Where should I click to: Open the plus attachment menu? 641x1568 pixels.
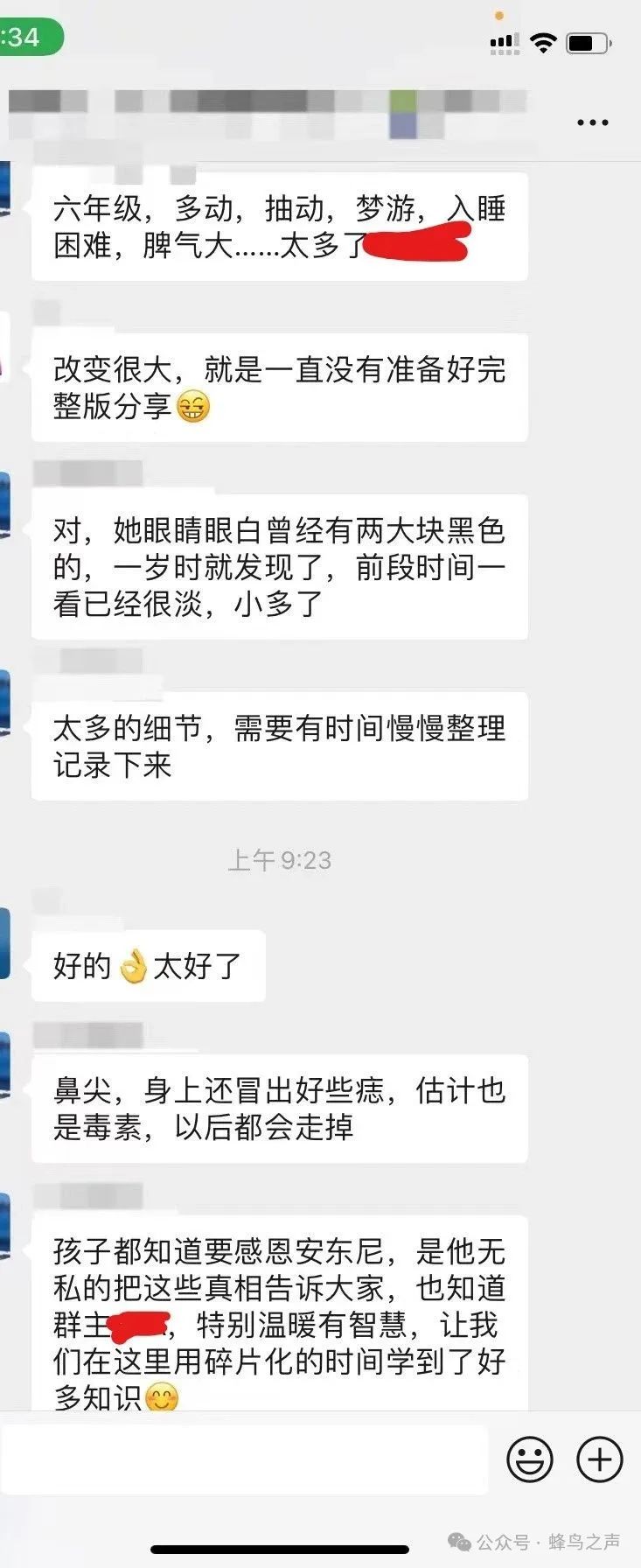click(x=600, y=1459)
